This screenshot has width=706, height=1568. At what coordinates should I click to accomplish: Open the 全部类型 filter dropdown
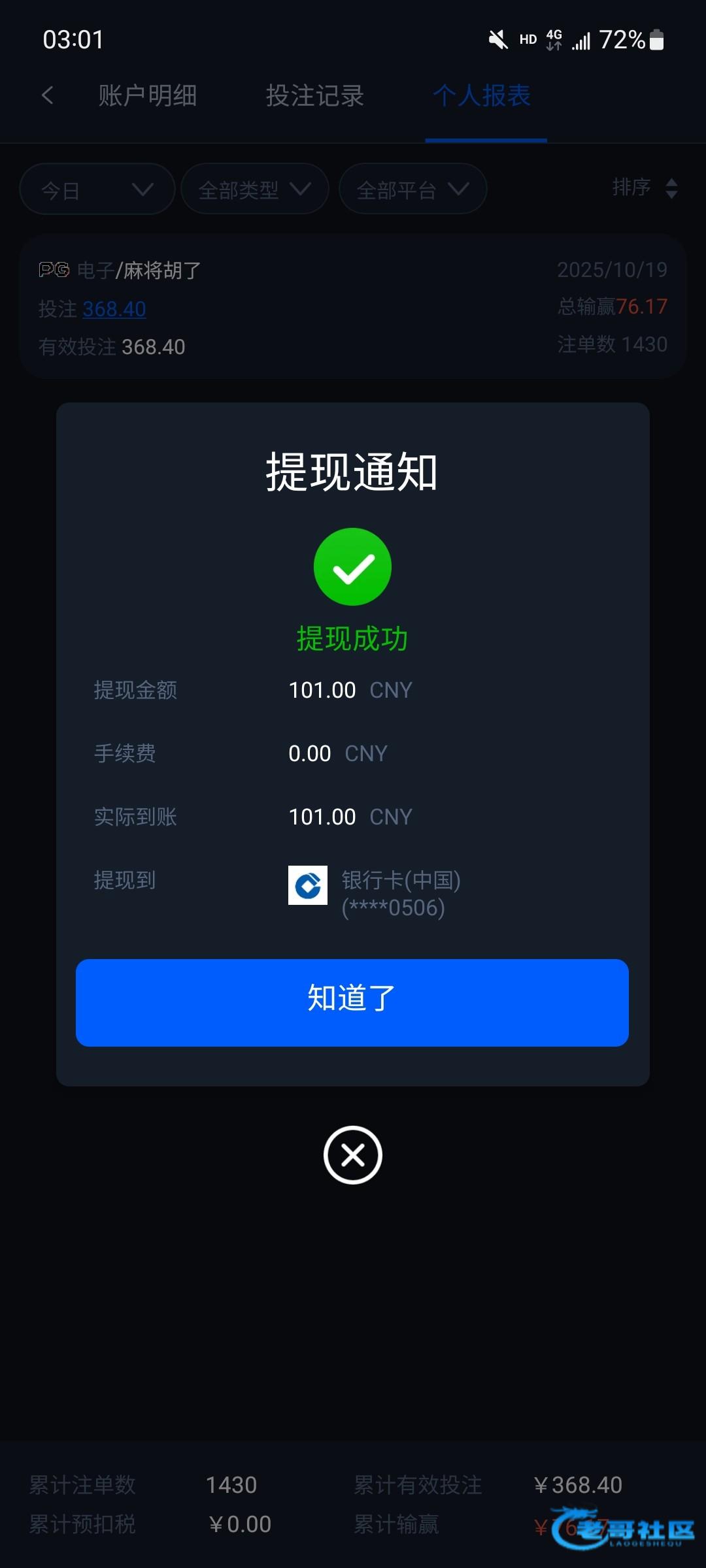[x=255, y=189]
